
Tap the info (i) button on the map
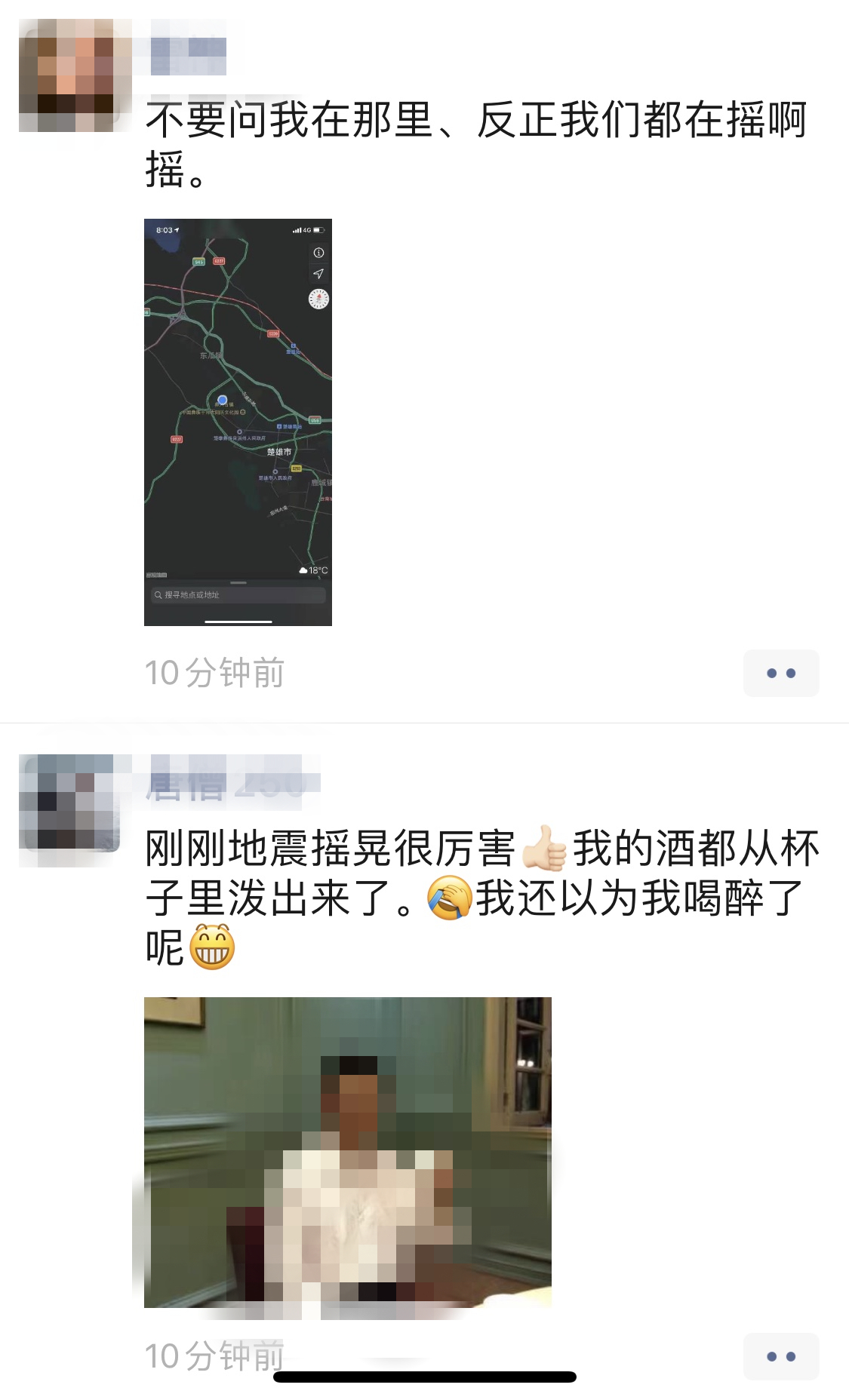click(x=318, y=253)
